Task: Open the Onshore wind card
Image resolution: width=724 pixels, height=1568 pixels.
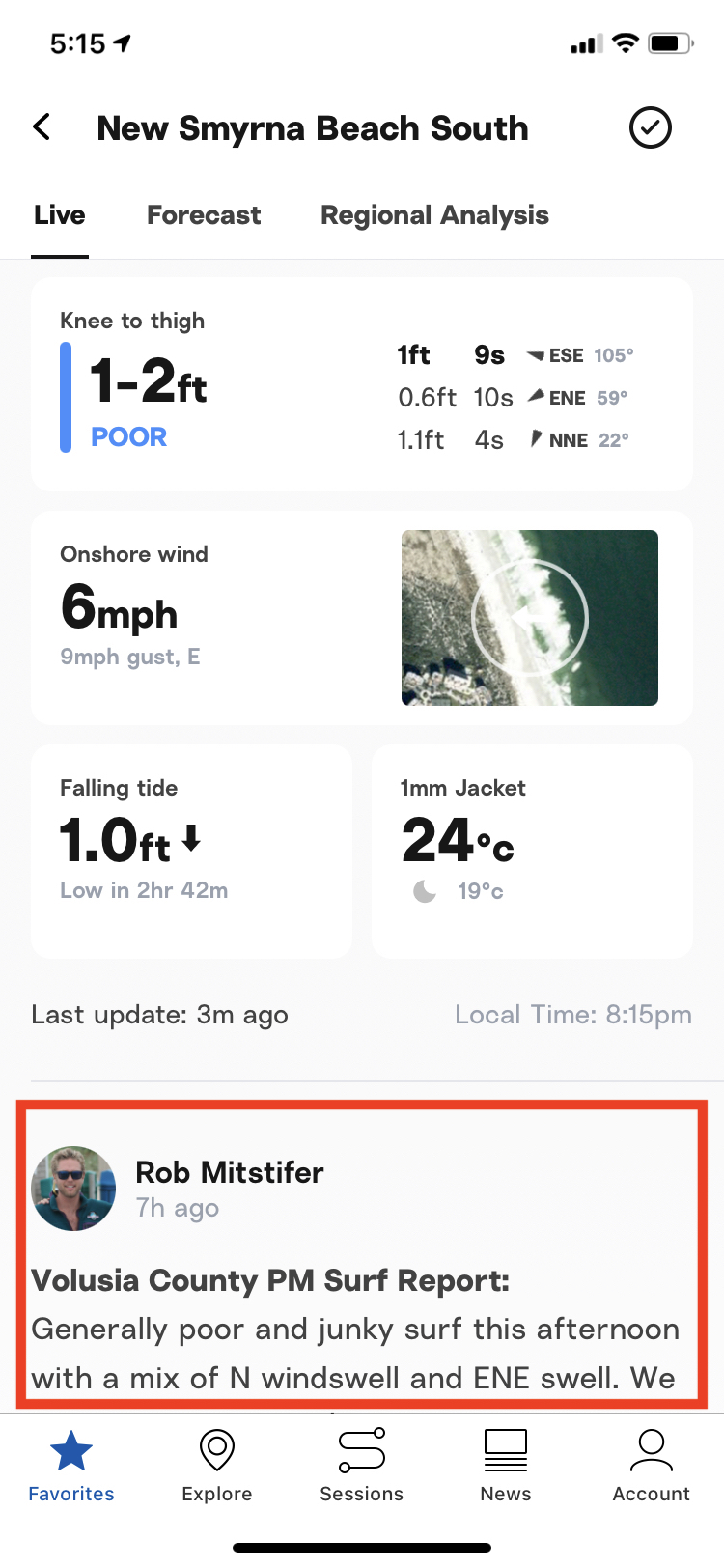Action: 362,618
